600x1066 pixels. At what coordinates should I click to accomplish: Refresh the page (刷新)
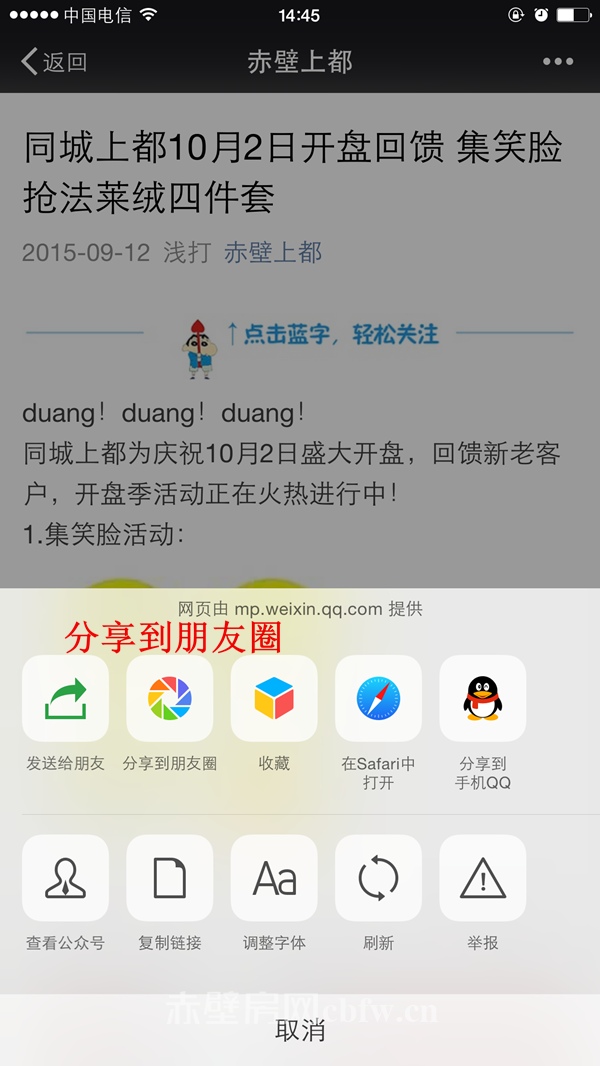378,878
